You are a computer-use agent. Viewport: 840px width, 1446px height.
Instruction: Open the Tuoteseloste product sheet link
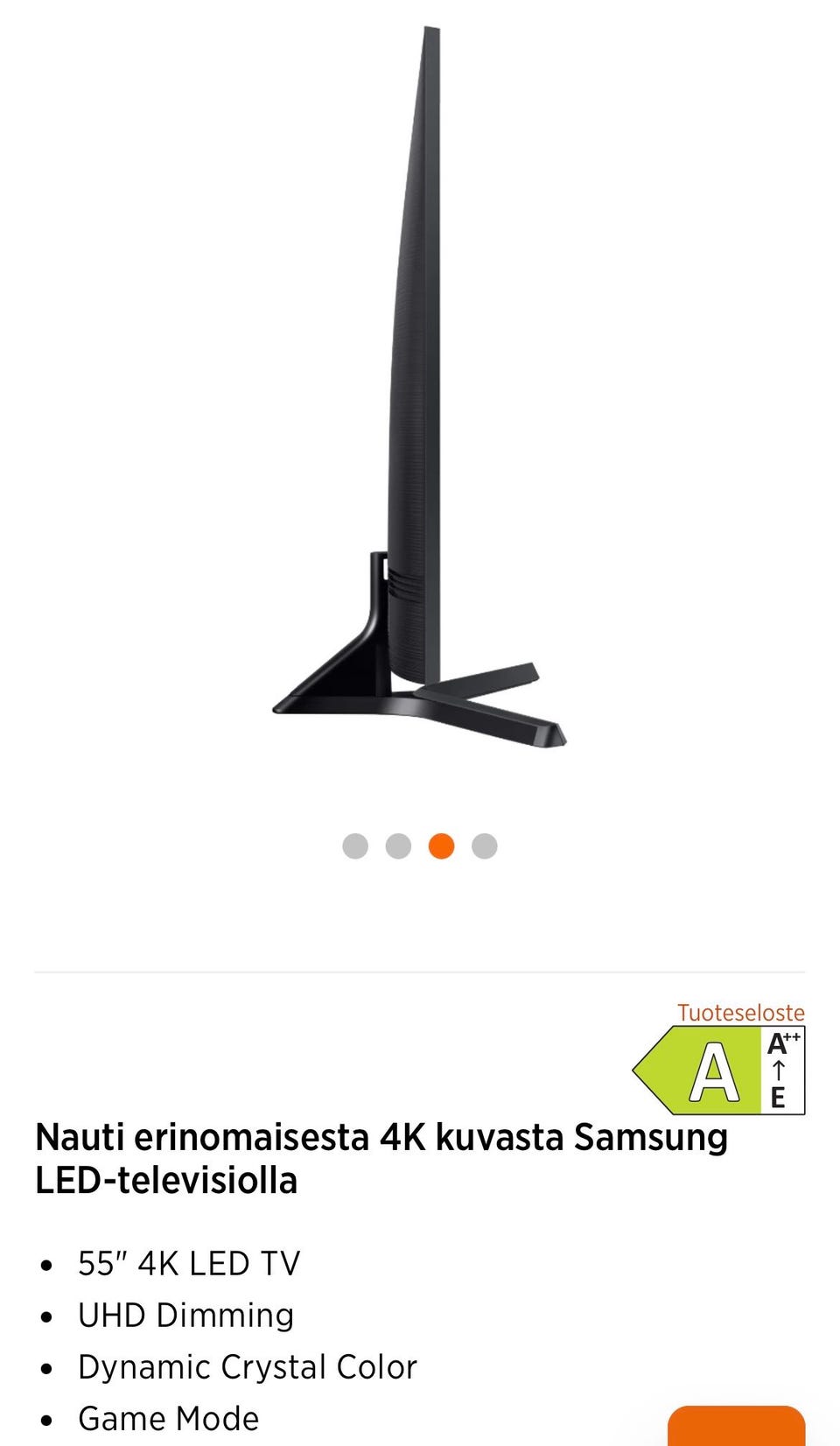739,1013
